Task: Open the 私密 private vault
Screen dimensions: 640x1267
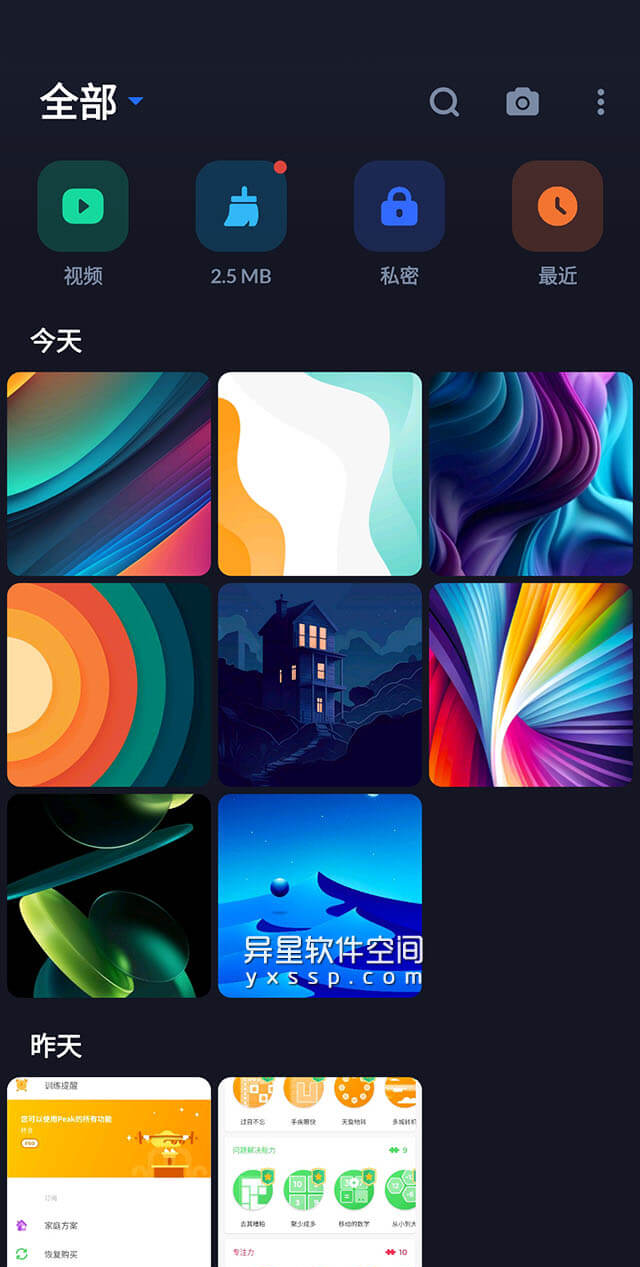Action: coord(399,206)
